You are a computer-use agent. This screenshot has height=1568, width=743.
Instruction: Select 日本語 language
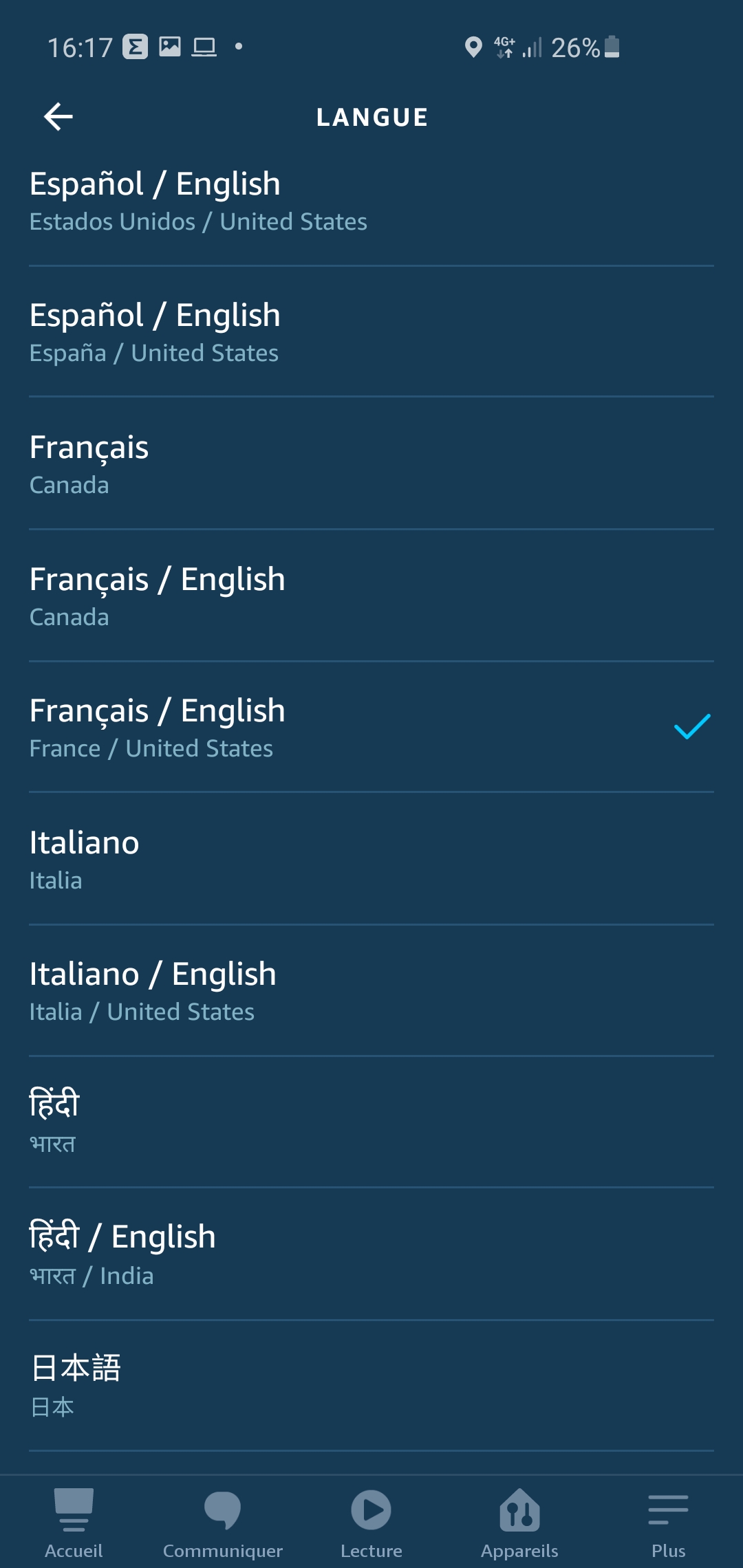(x=371, y=1386)
